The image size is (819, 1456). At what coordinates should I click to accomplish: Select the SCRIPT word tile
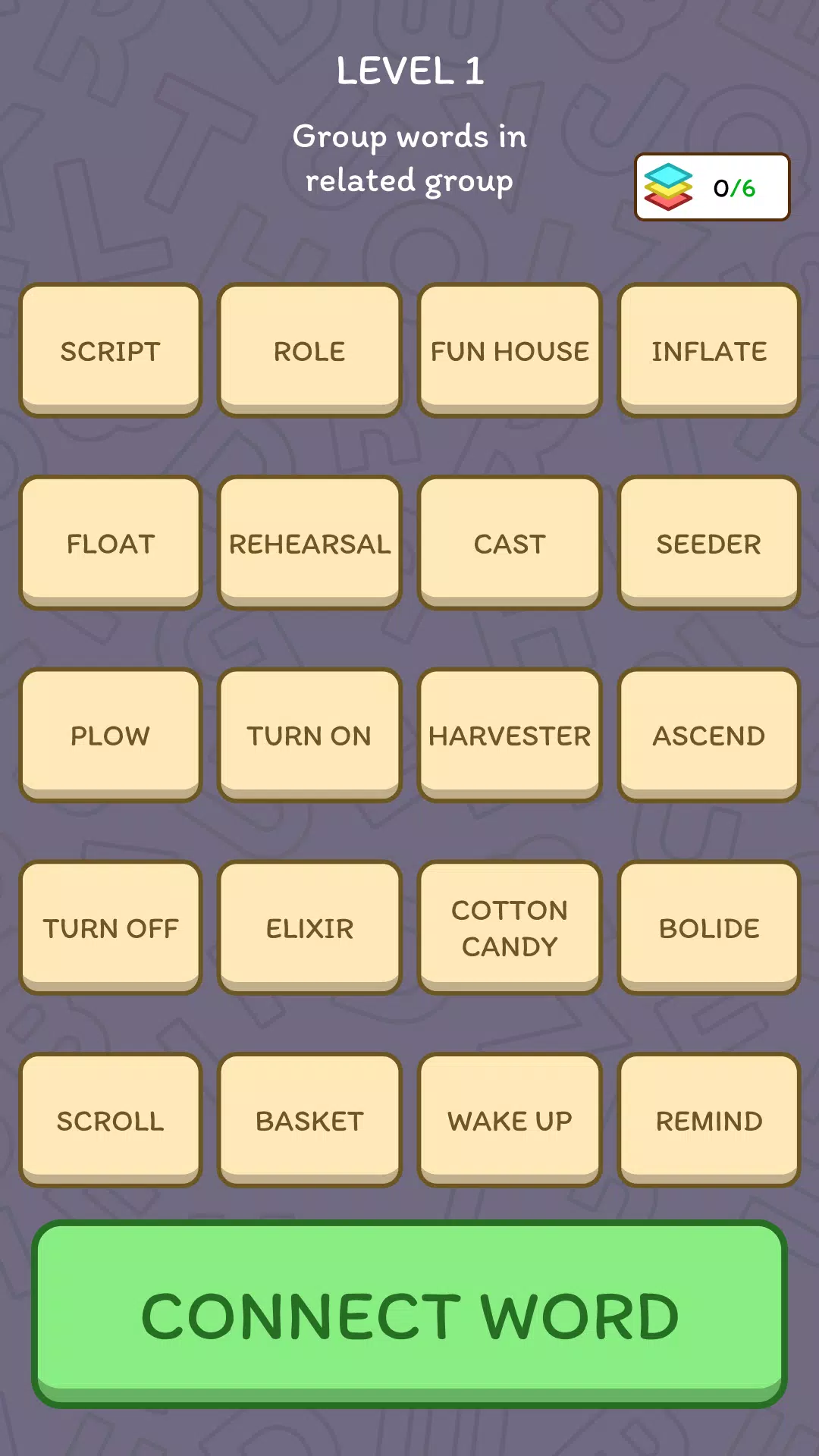(x=111, y=350)
